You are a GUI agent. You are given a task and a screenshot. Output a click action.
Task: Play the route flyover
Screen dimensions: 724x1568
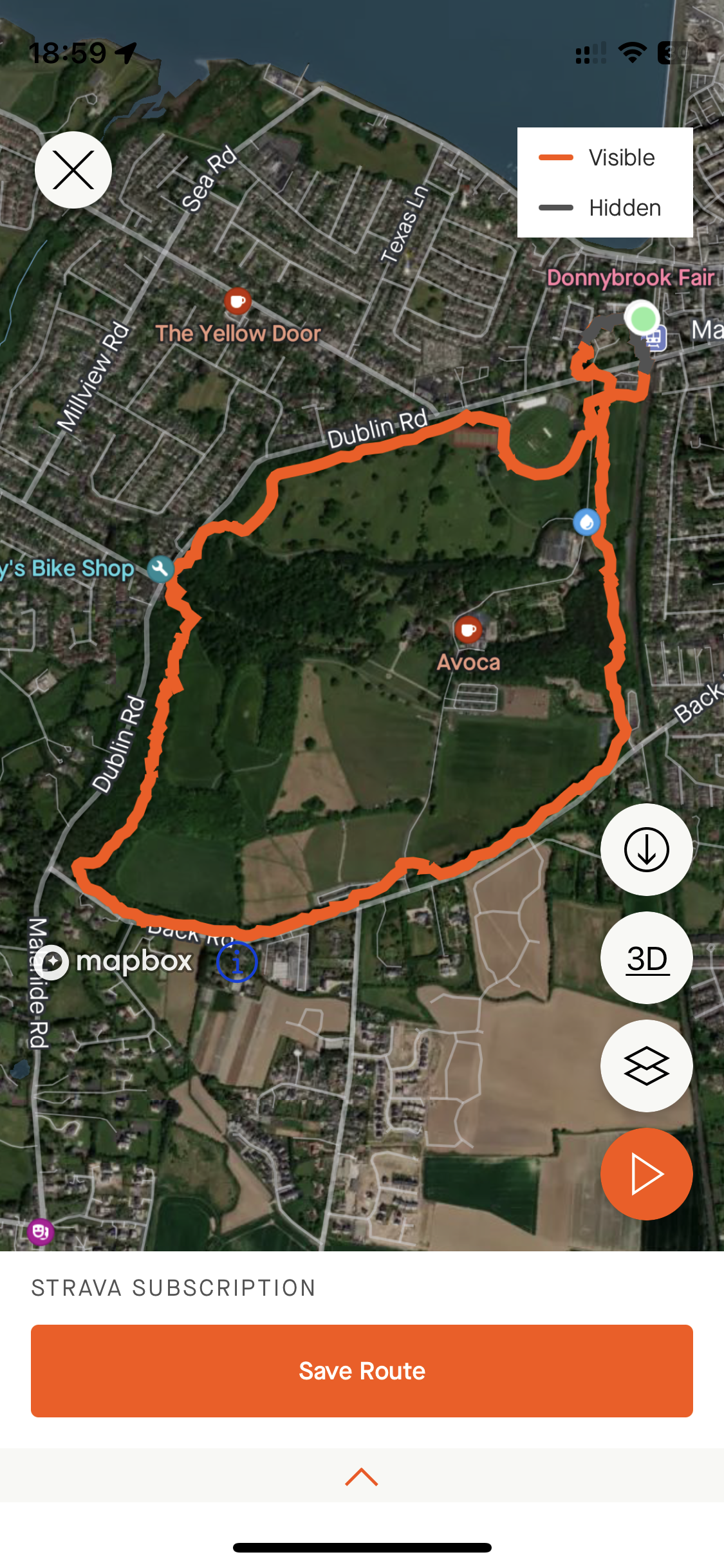pyautogui.click(x=646, y=1174)
